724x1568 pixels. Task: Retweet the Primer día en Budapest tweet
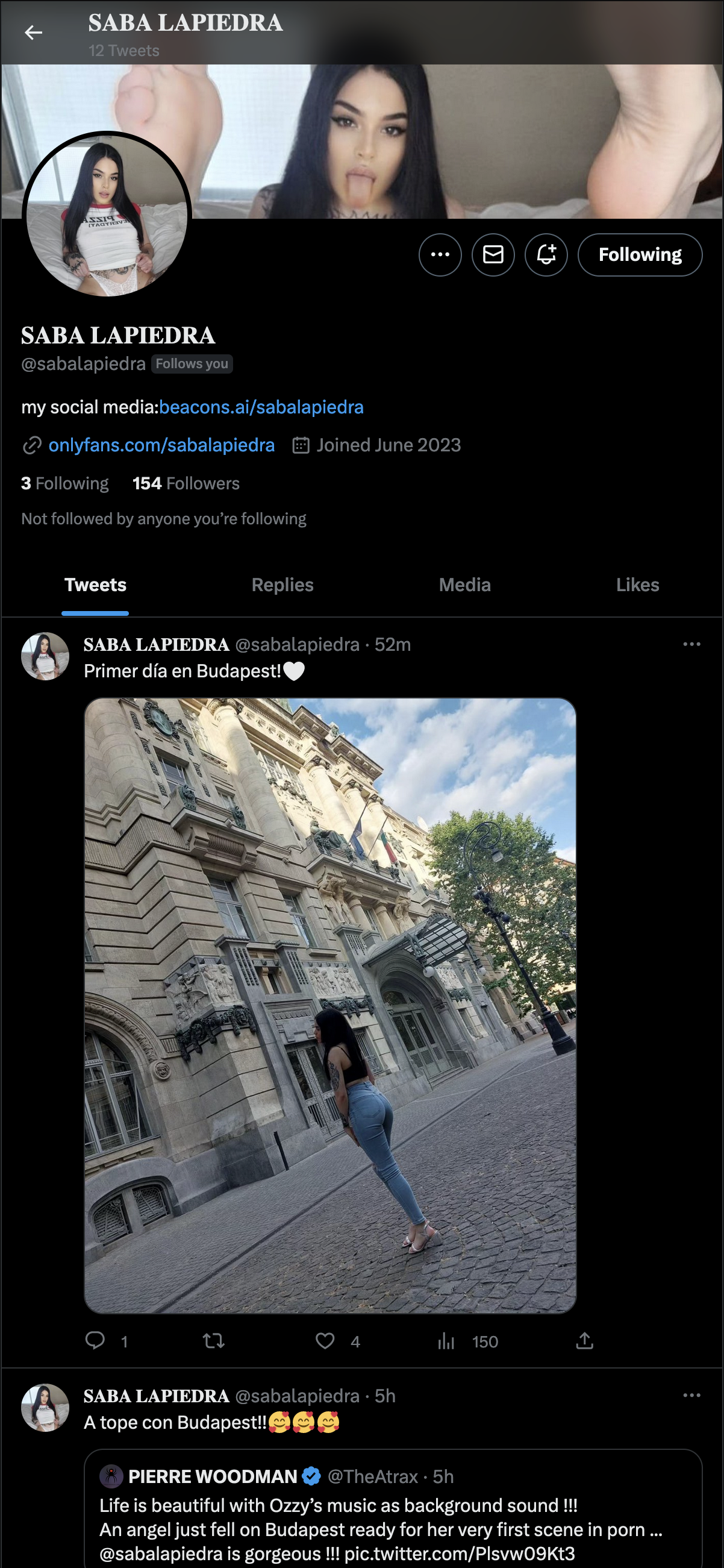pos(214,1340)
